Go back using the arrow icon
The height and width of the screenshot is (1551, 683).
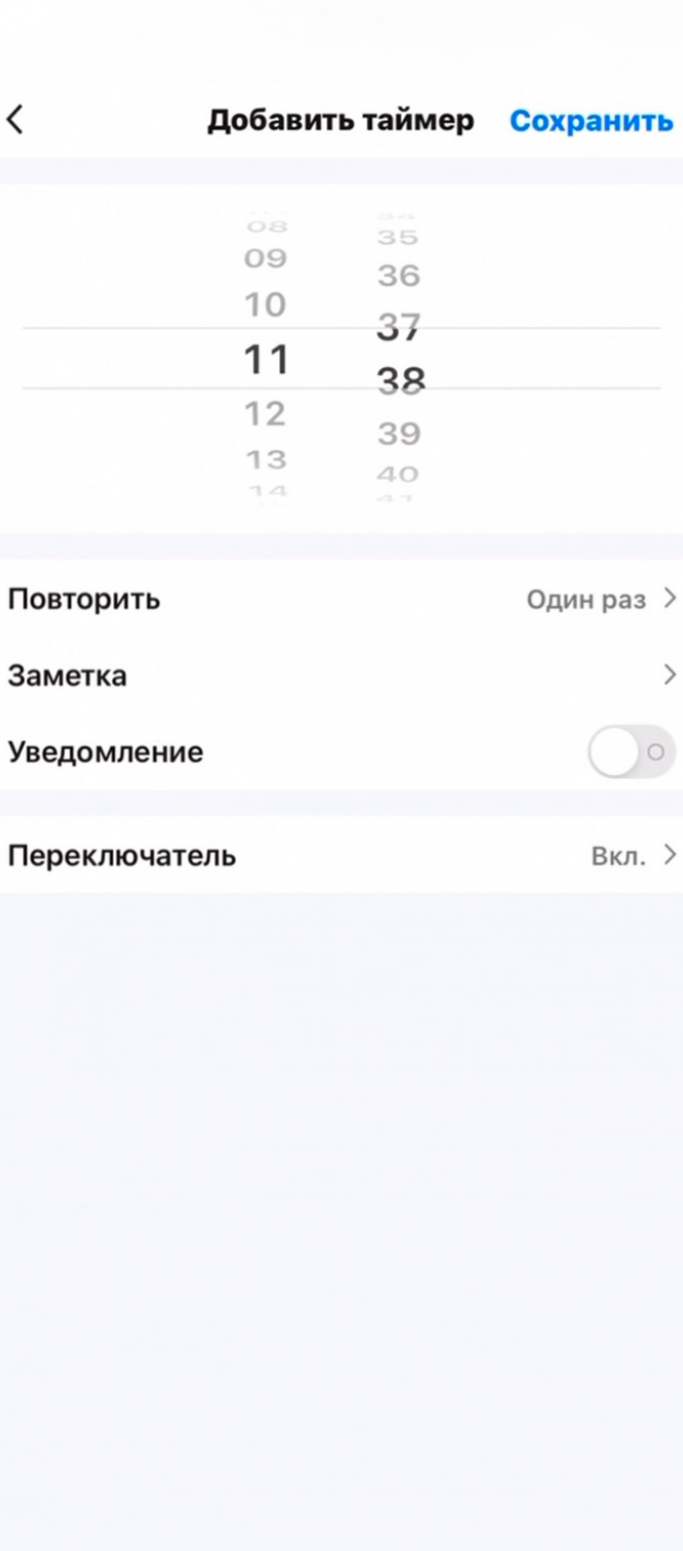pyautogui.click(x=15, y=120)
